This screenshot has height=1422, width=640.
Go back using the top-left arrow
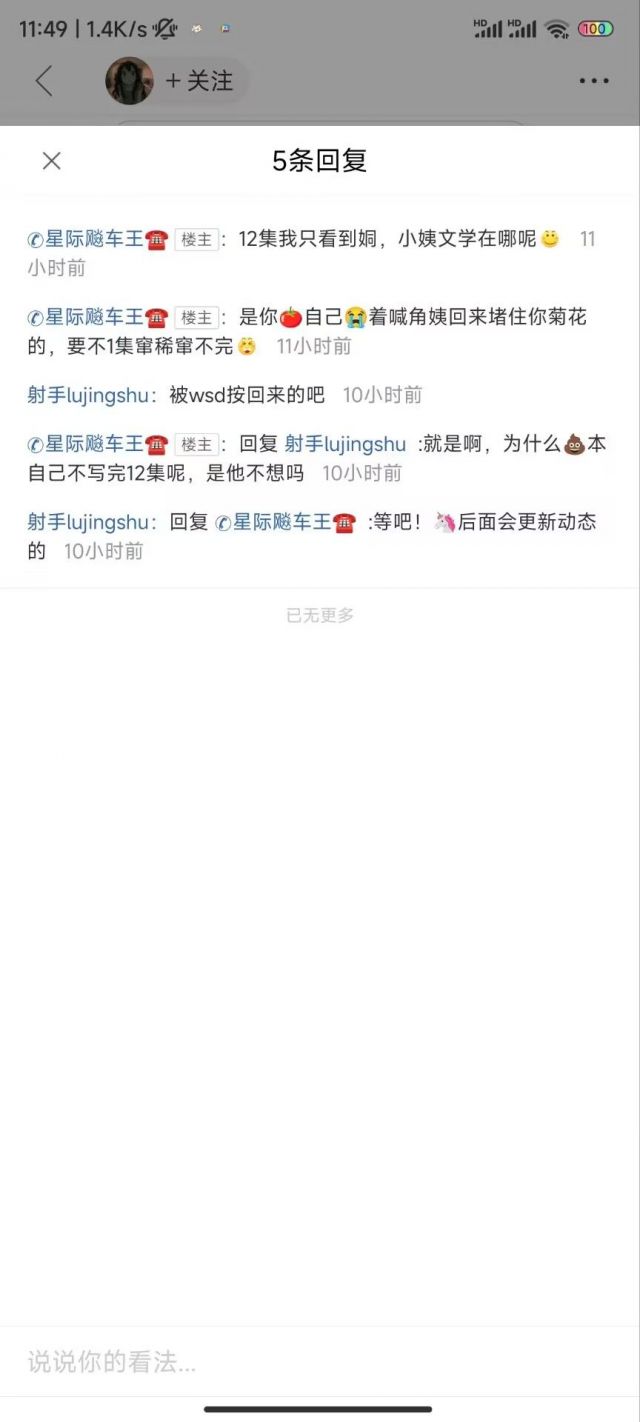[43, 81]
